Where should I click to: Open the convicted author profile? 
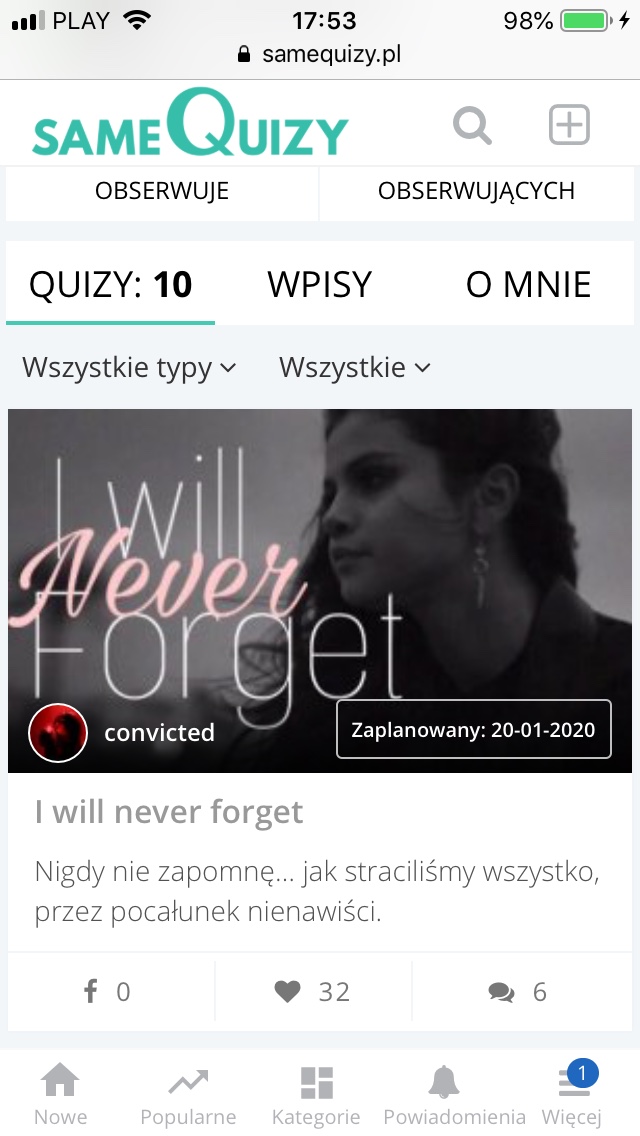point(159,733)
